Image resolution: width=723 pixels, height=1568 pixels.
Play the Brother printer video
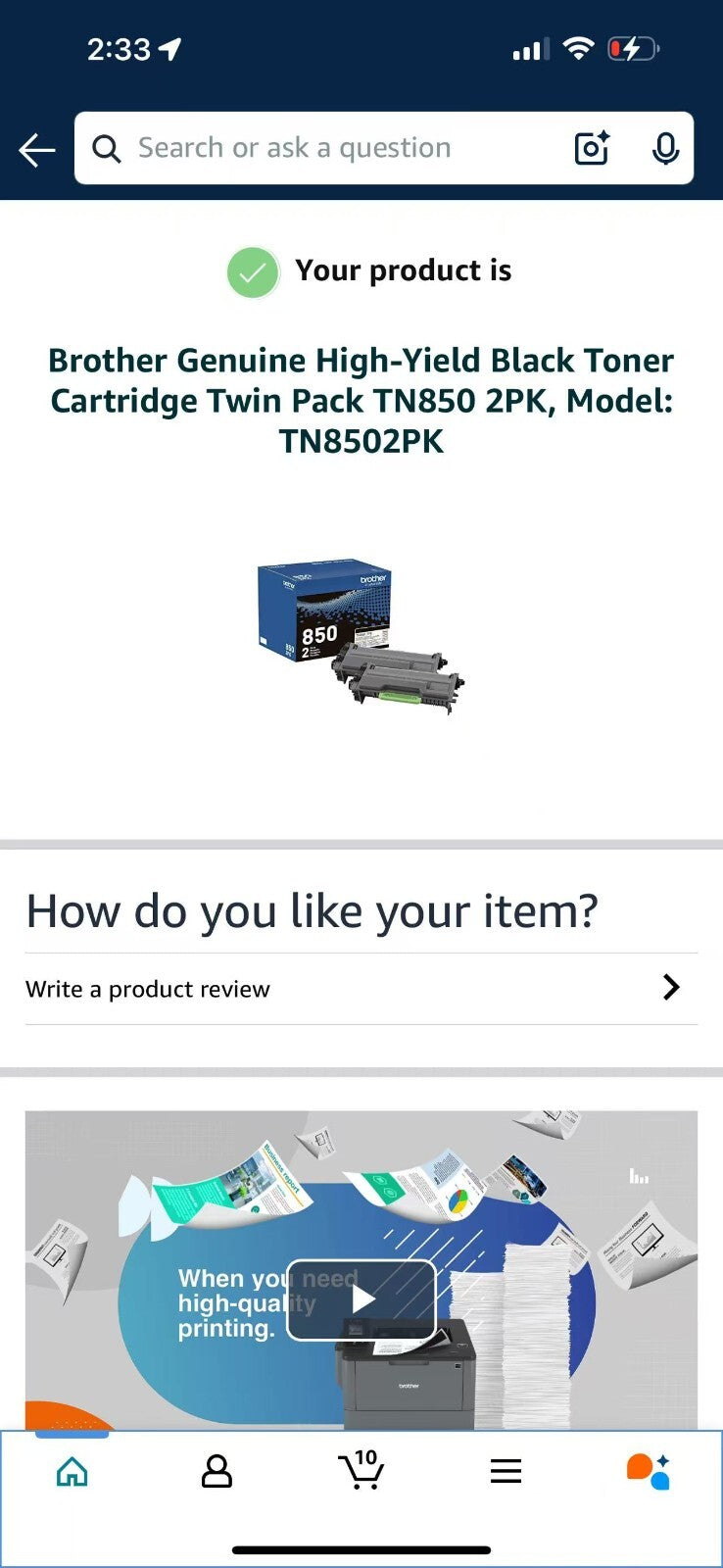[361, 1299]
